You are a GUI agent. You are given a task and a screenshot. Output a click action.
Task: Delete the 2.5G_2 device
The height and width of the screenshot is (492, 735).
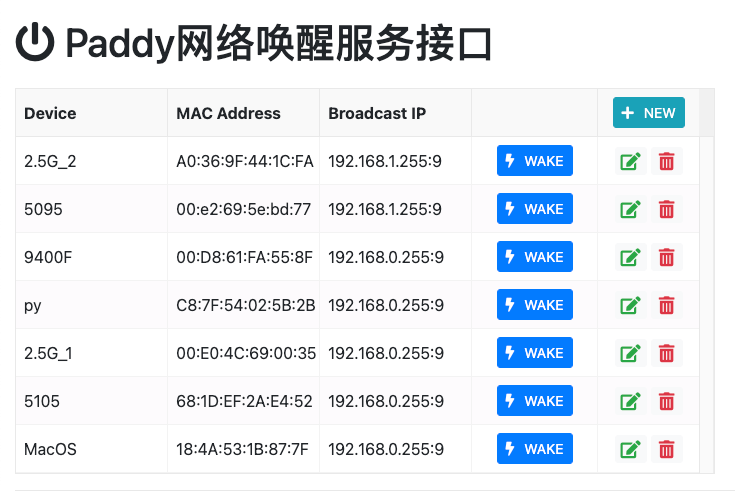[x=667, y=161]
